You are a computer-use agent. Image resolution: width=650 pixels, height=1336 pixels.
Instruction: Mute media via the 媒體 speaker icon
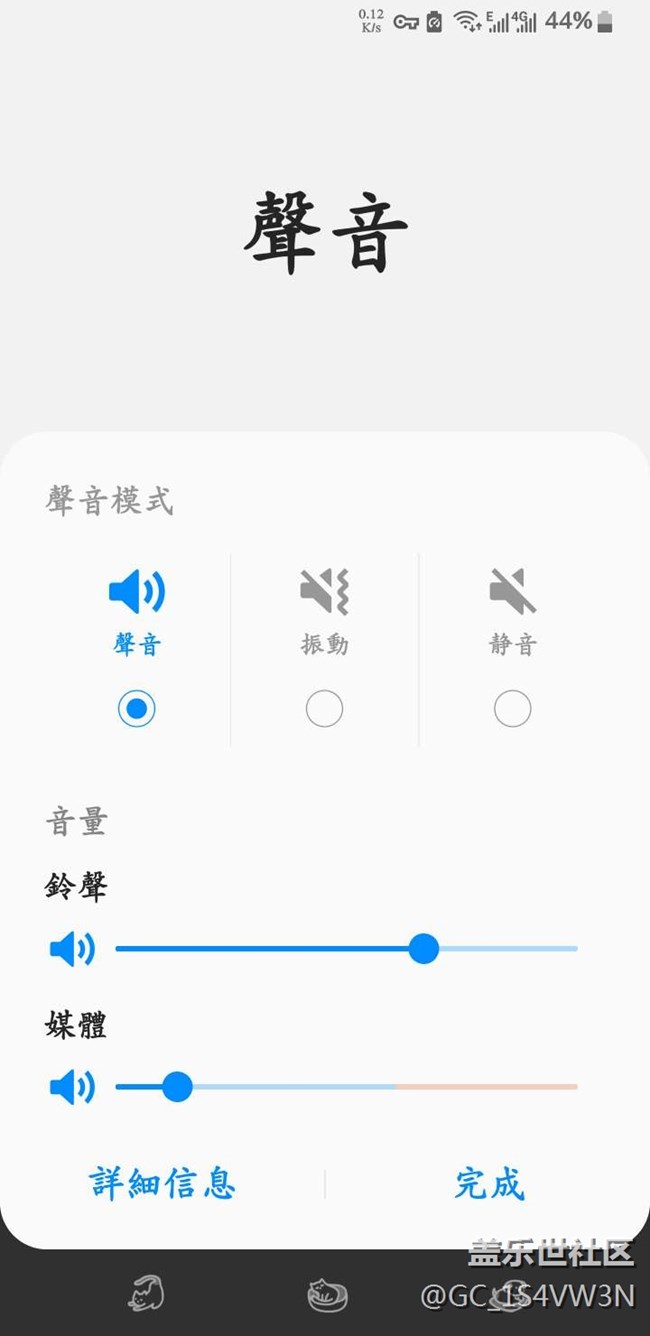coord(72,1086)
